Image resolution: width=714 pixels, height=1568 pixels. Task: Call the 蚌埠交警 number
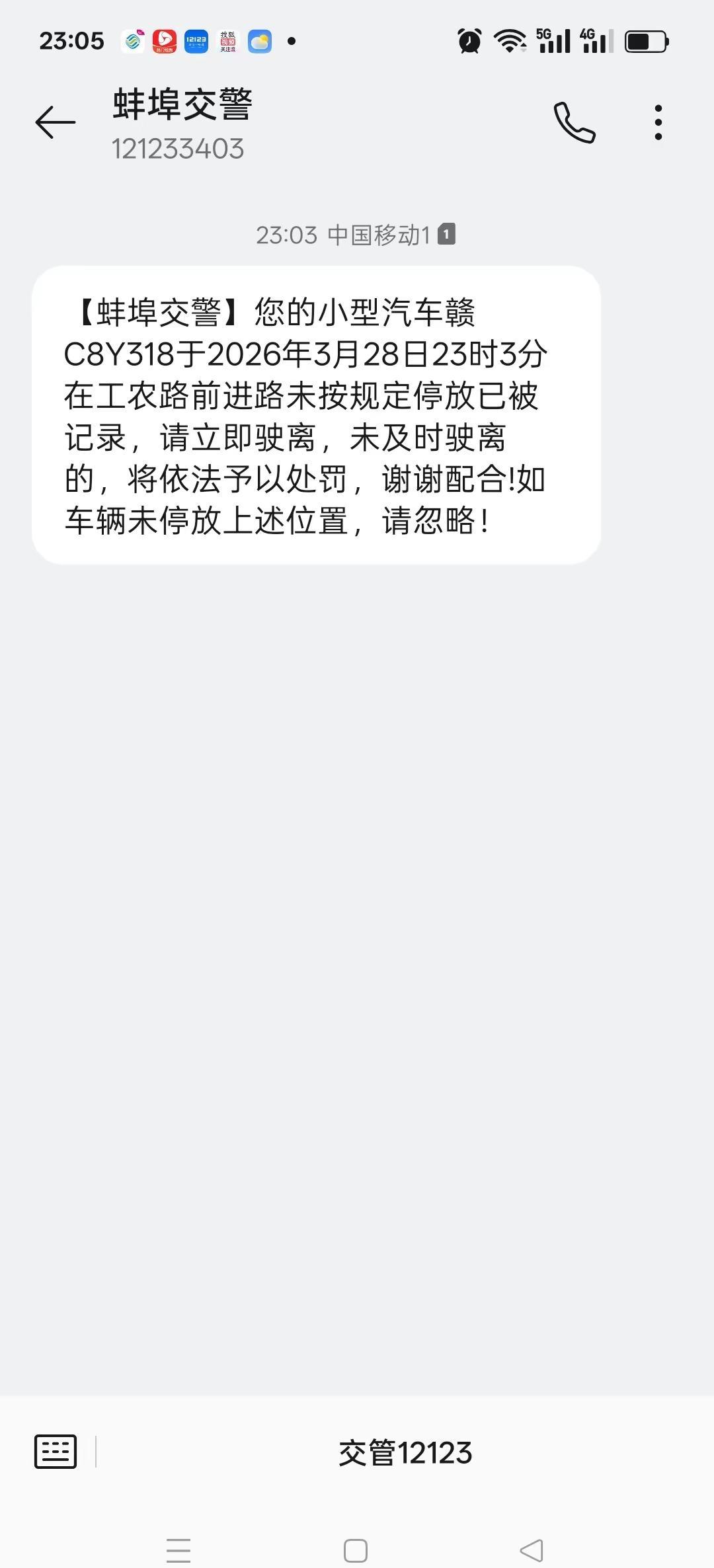tap(574, 122)
